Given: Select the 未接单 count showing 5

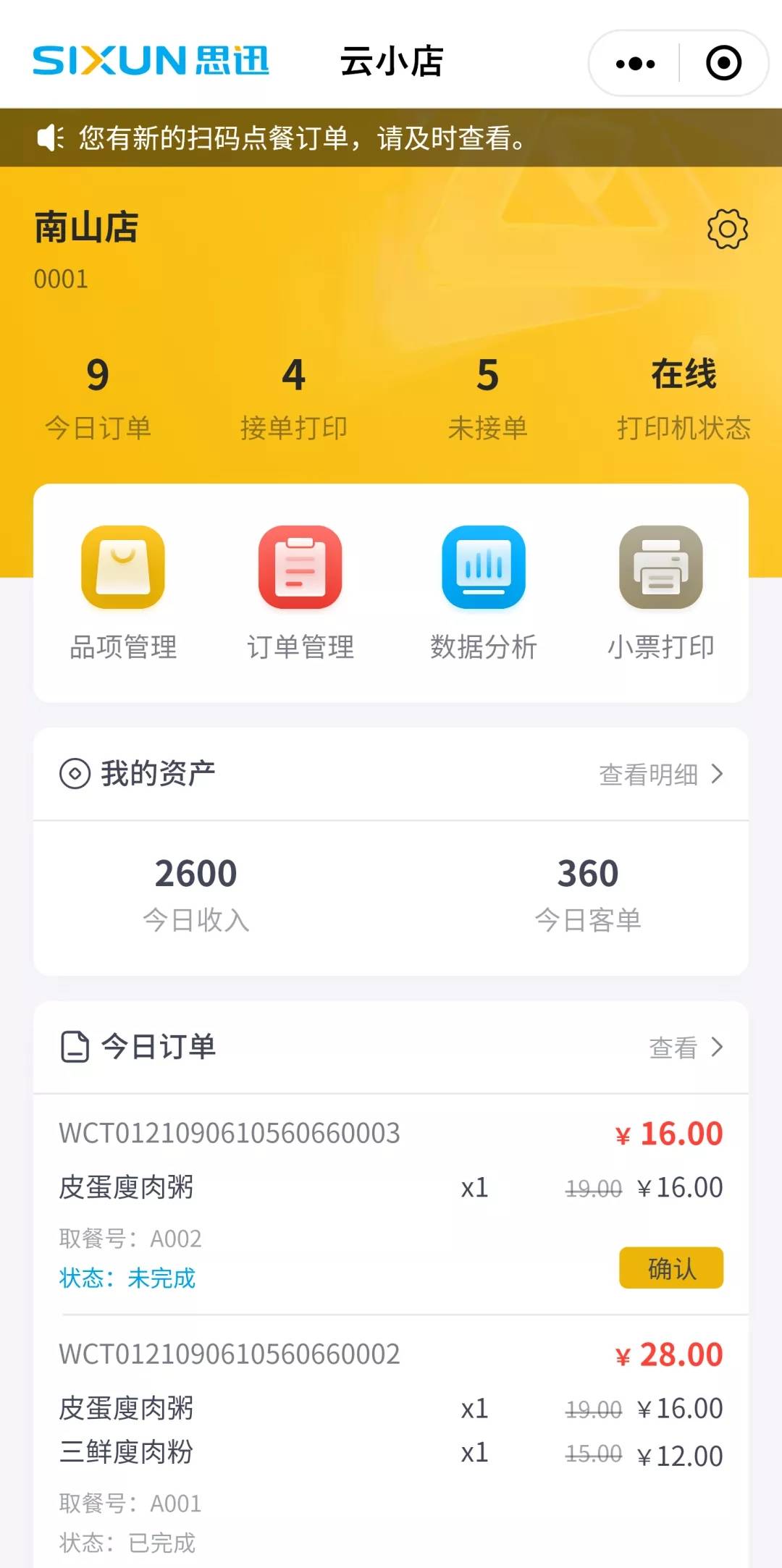Looking at the screenshot, I should pyautogui.click(x=487, y=395).
